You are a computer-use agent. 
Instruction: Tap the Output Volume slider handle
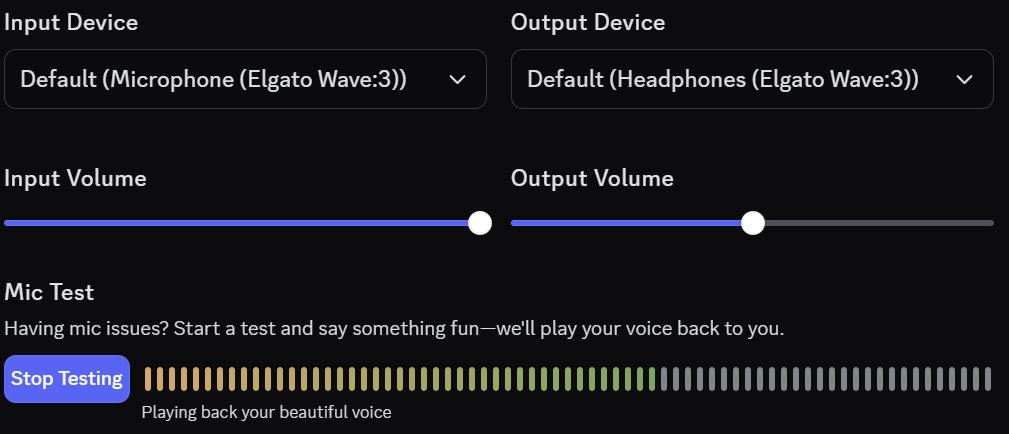(753, 222)
